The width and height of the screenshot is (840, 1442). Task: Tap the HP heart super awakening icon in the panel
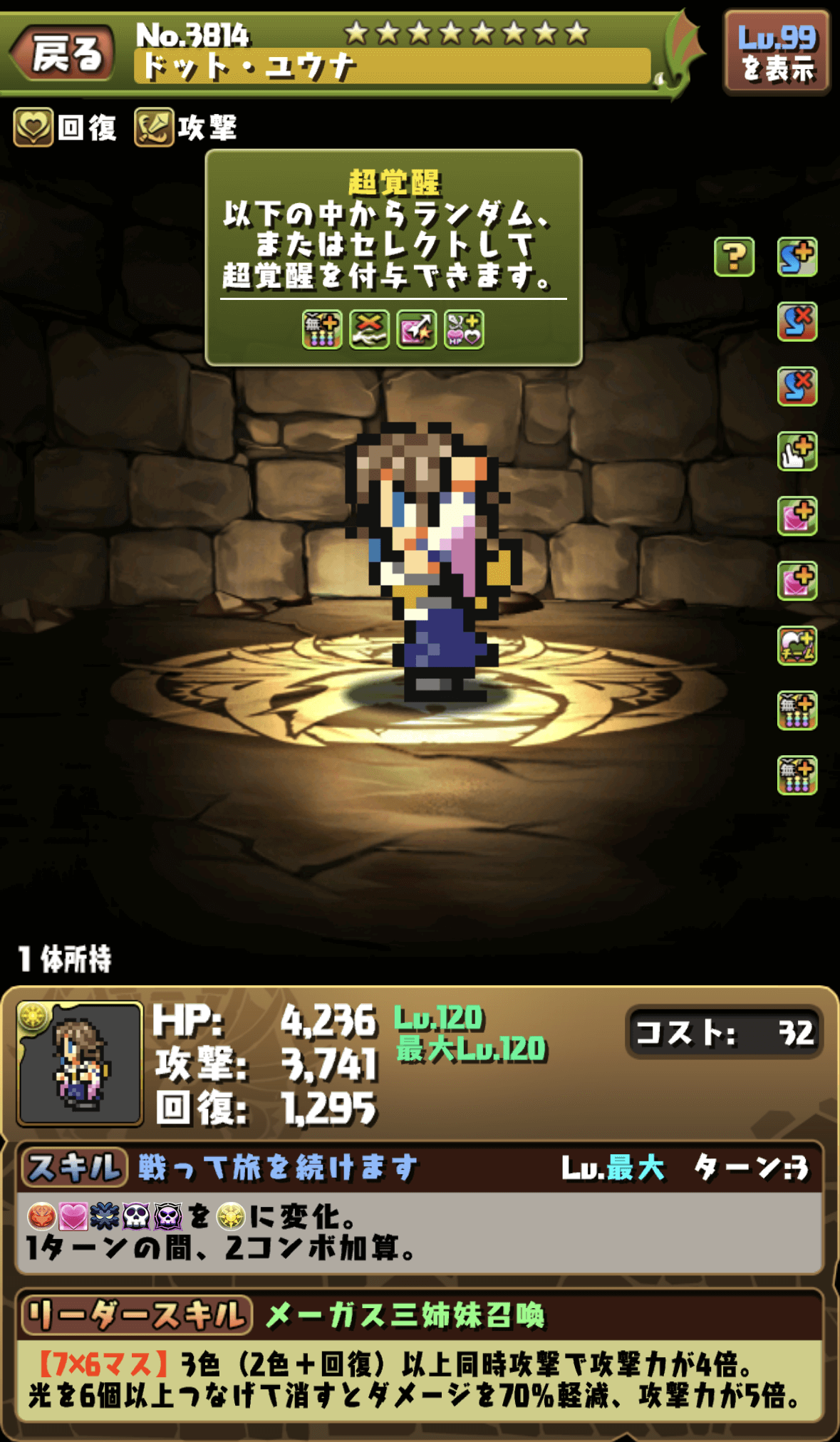[x=464, y=330]
